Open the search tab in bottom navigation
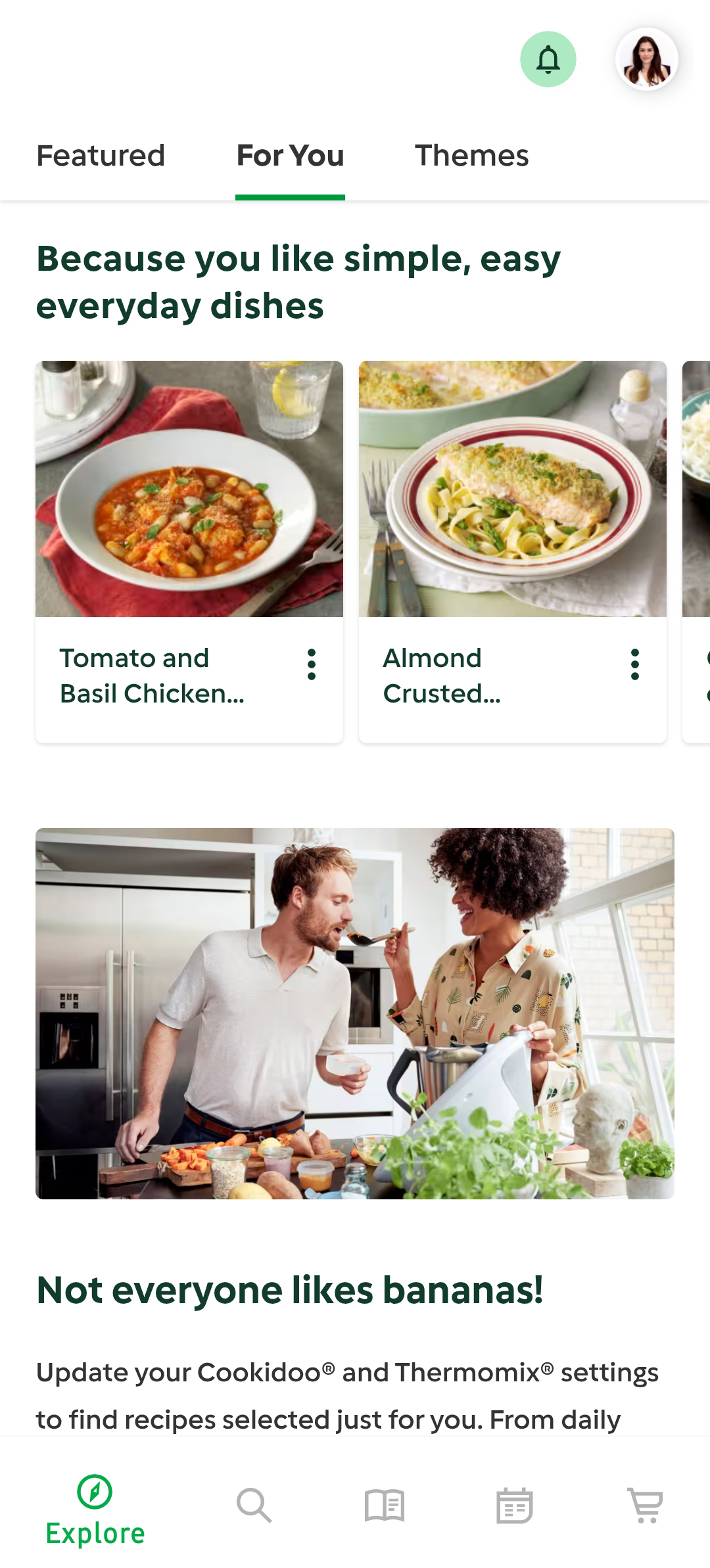Viewport: 710px width, 1568px height. [254, 1506]
